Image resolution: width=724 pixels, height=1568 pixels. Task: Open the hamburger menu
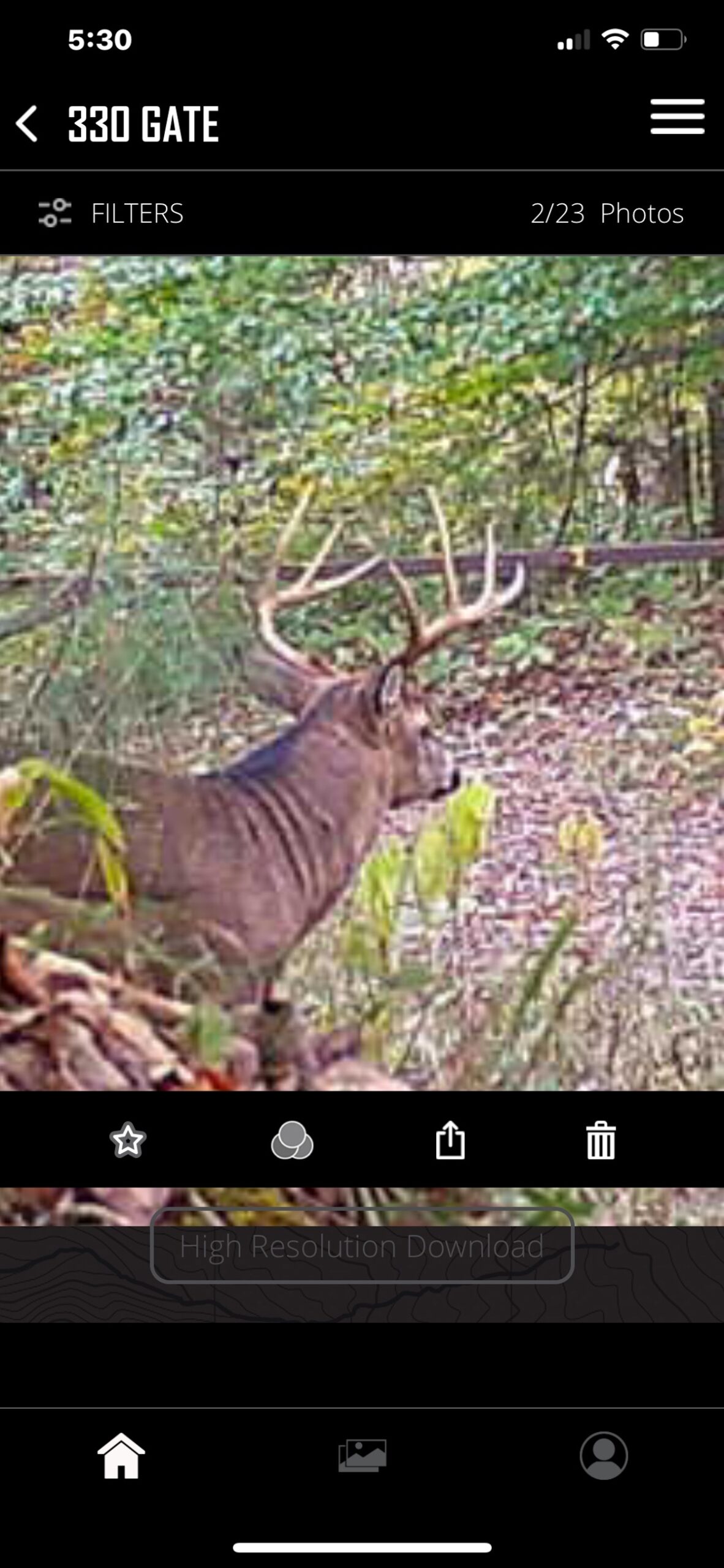[x=677, y=116]
